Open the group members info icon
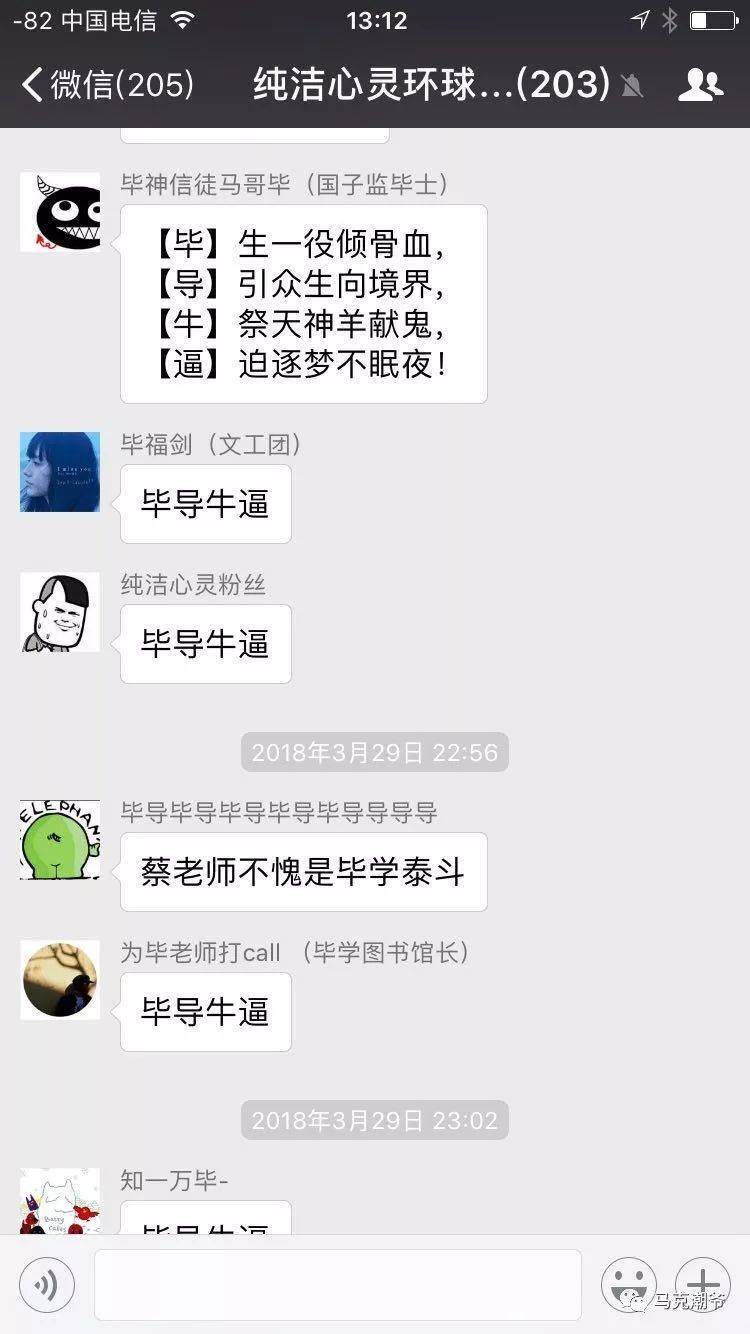This screenshot has width=750, height=1334. pyautogui.click(x=700, y=85)
